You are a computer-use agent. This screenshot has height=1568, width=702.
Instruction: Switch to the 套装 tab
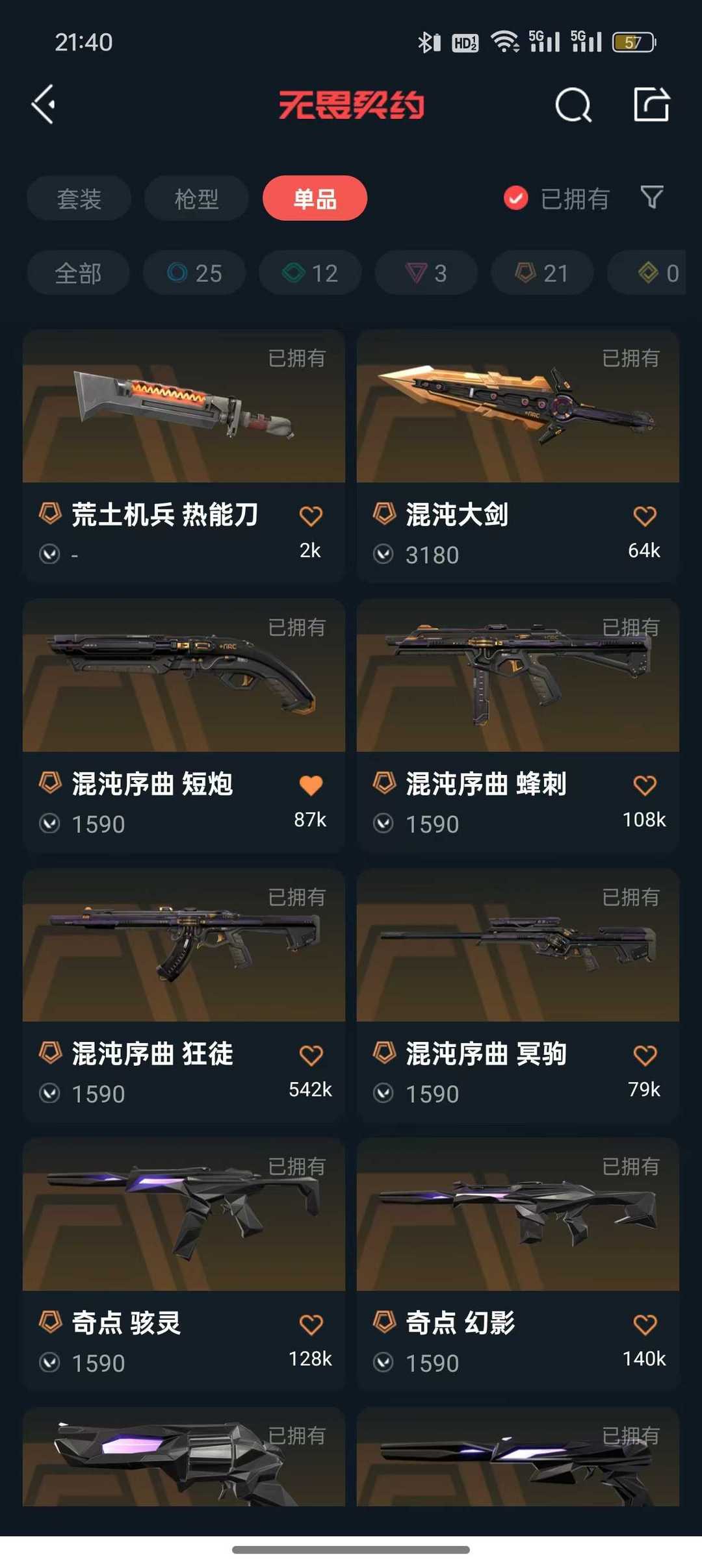pos(79,198)
